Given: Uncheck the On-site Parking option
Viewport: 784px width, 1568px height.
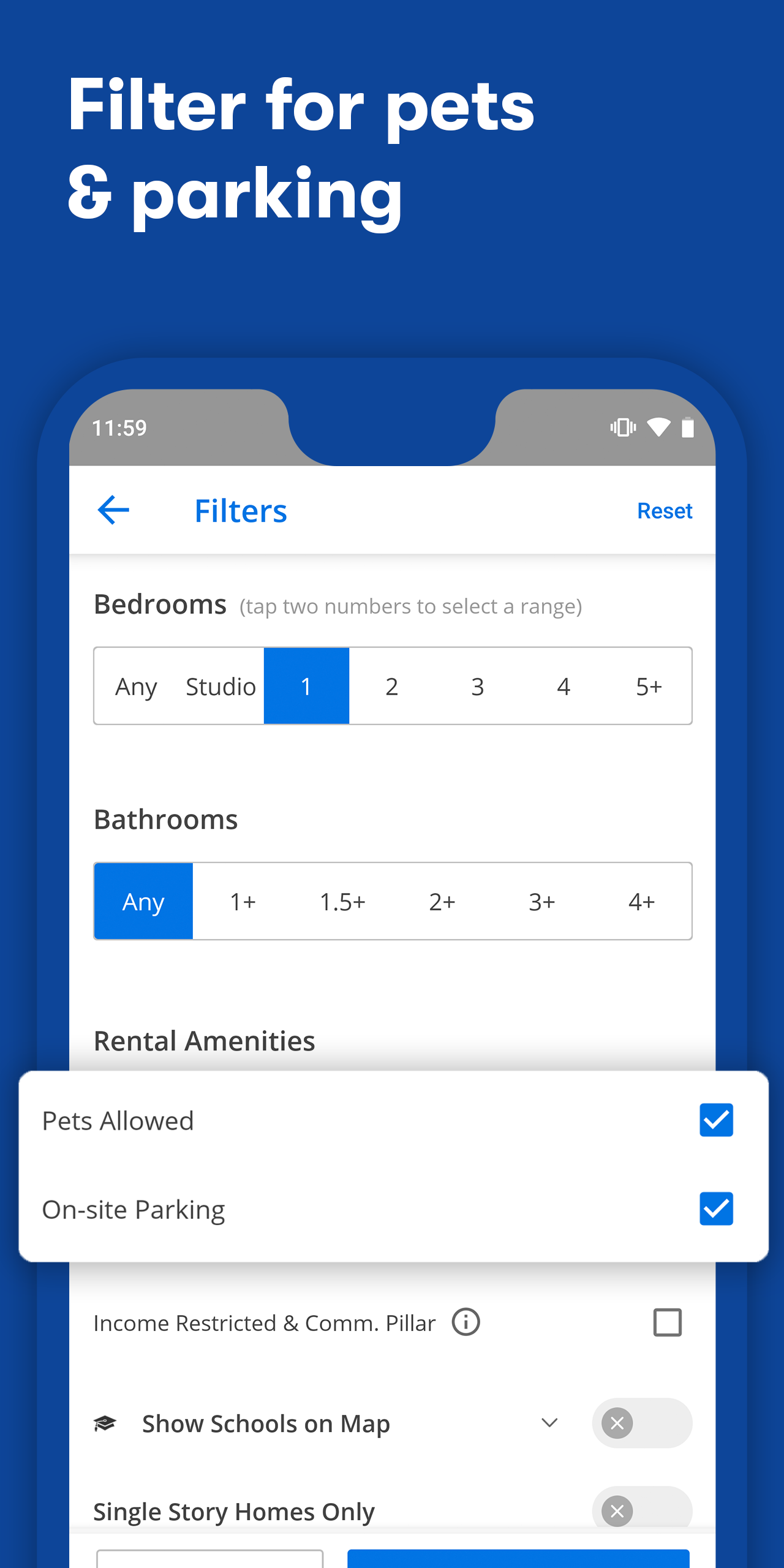Looking at the screenshot, I should point(715,1209).
